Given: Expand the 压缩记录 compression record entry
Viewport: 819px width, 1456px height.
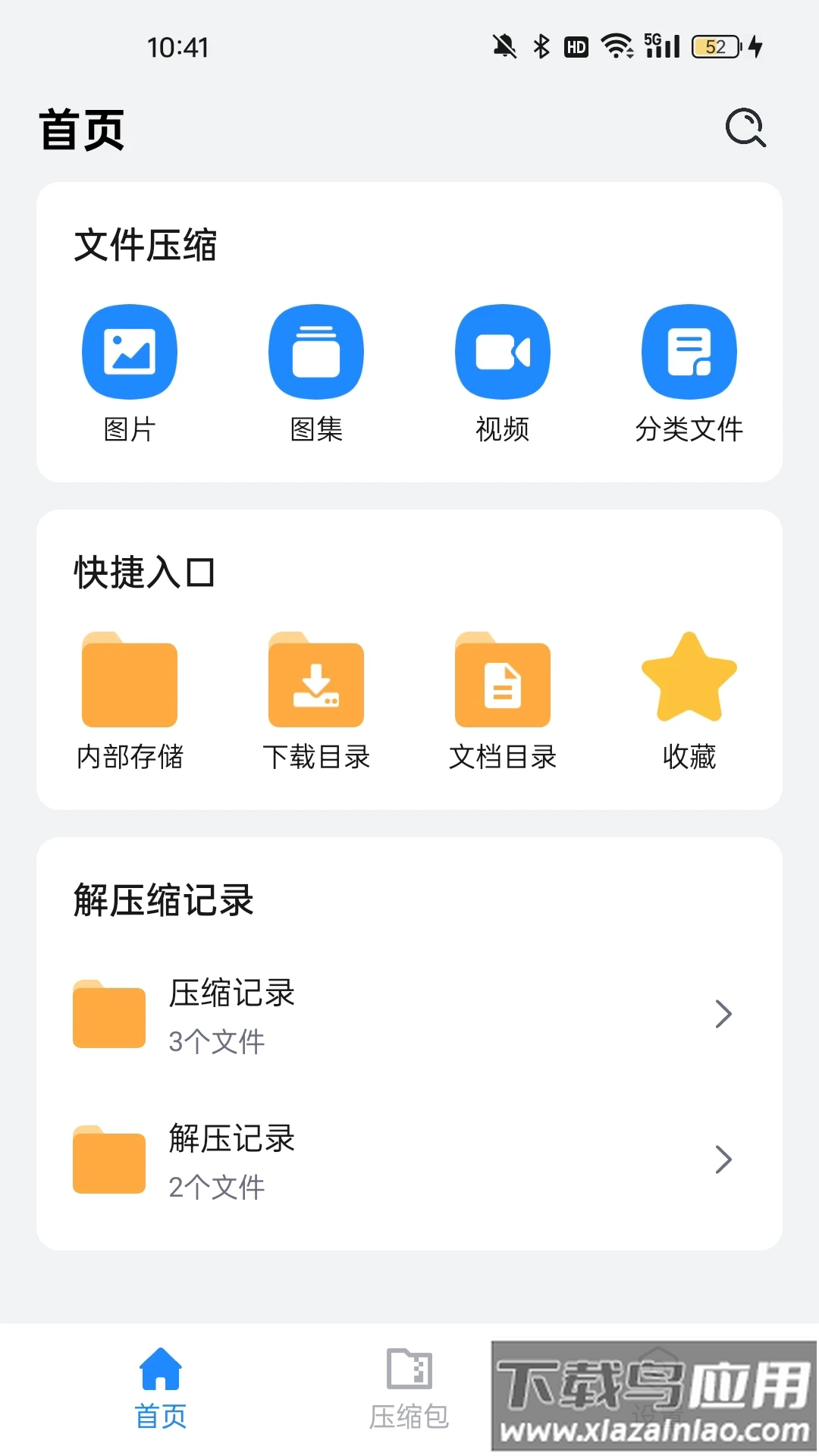Looking at the screenshot, I should tap(723, 1014).
